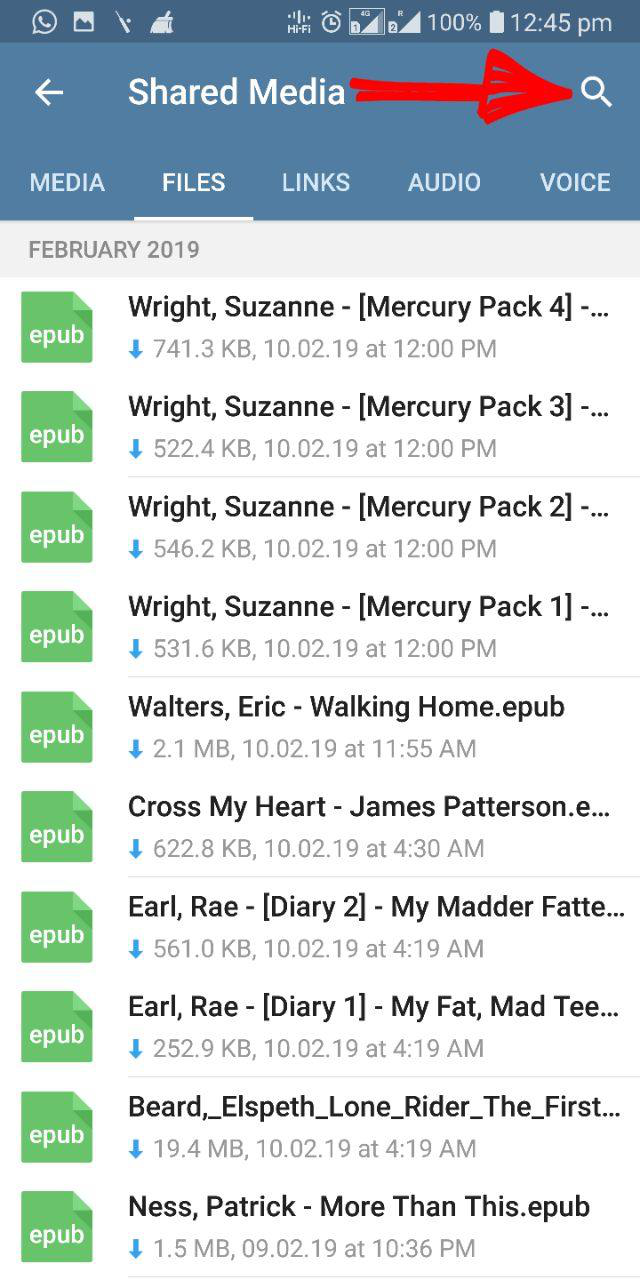Viewport: 640px width, 1280px height.
Task: Download the Beard Elspeth Lone Rider file
Action: [57, 1128]
